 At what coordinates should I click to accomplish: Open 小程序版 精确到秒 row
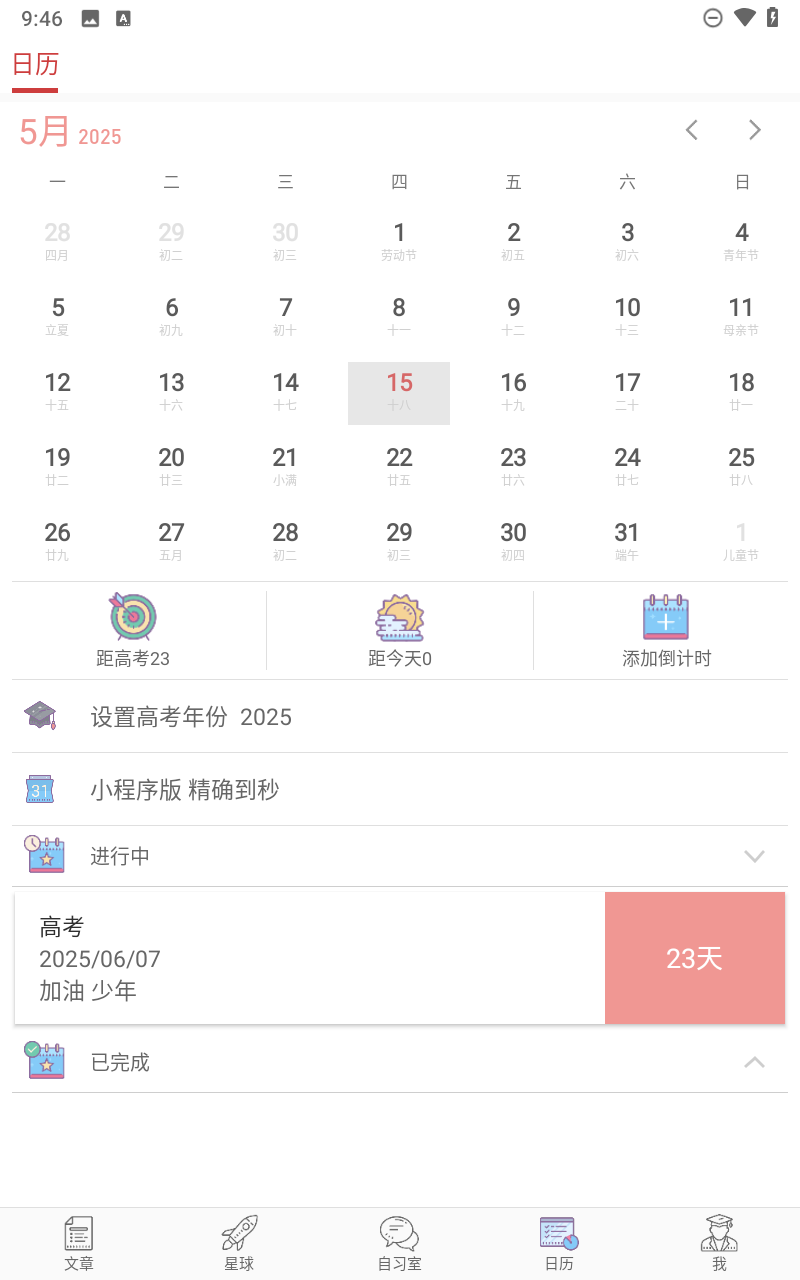tap(400, 789)
